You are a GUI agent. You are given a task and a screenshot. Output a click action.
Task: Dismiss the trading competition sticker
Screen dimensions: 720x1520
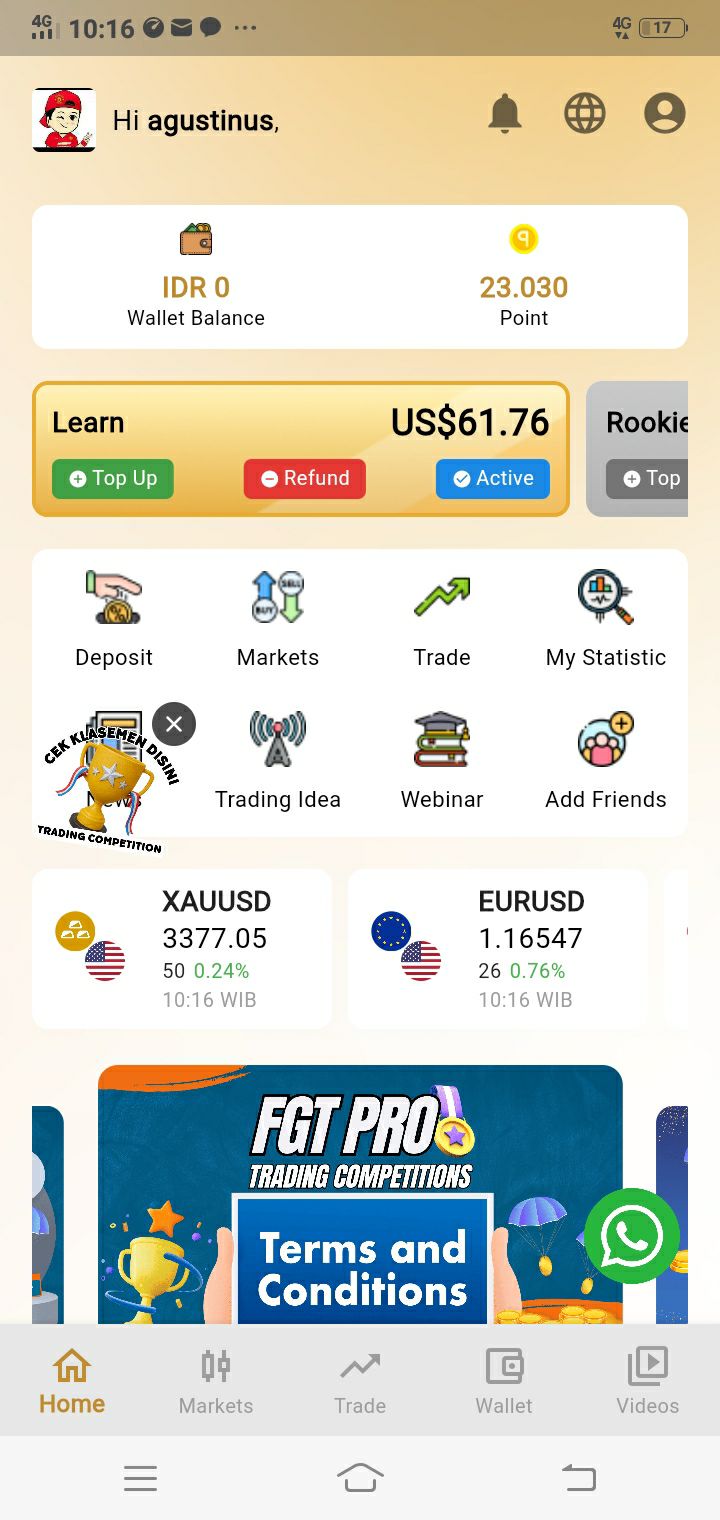click(174, 724)
